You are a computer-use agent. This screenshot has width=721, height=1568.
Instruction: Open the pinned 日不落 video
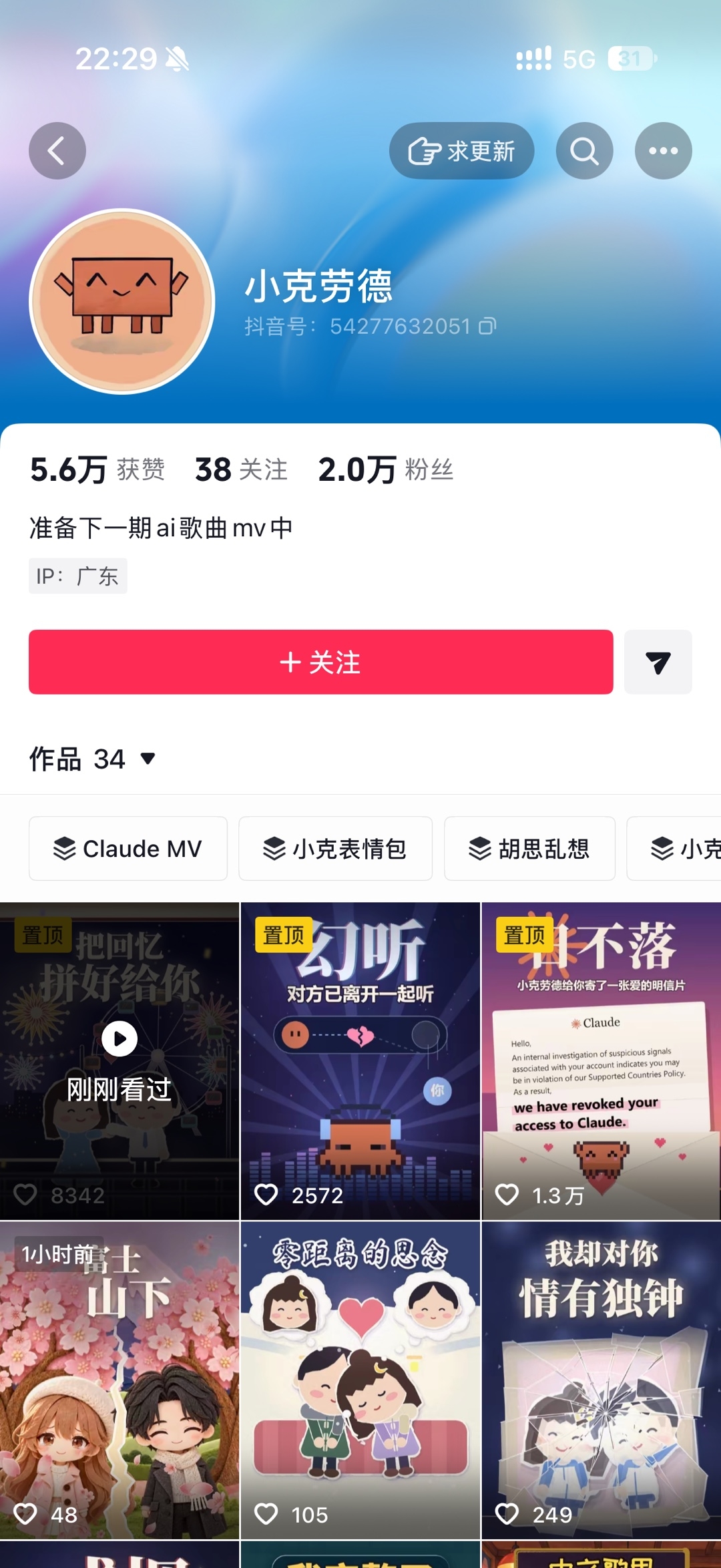pyautogui.click(x=602, y=1061)
